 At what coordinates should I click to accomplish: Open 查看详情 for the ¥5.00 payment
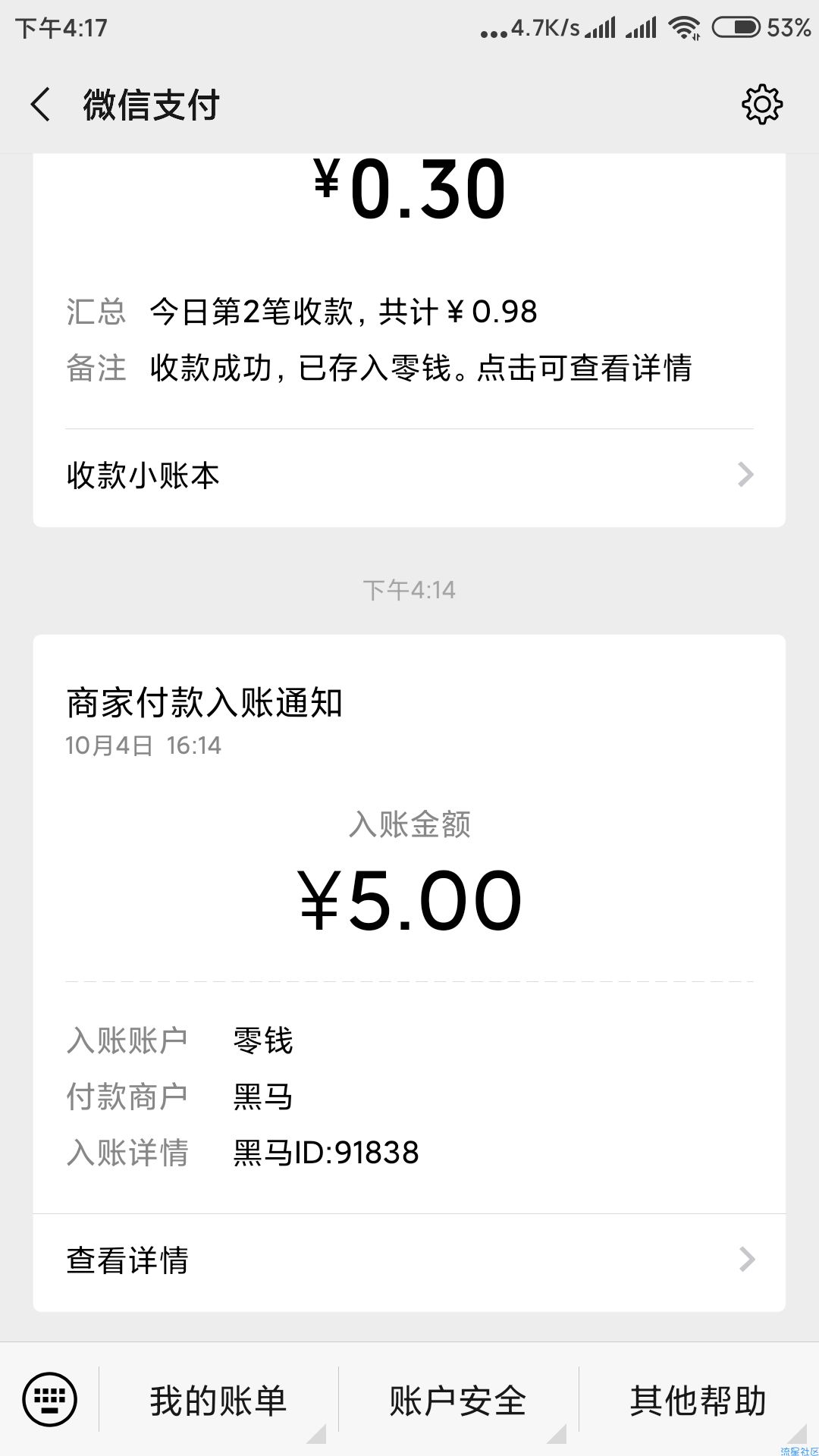409,1260
